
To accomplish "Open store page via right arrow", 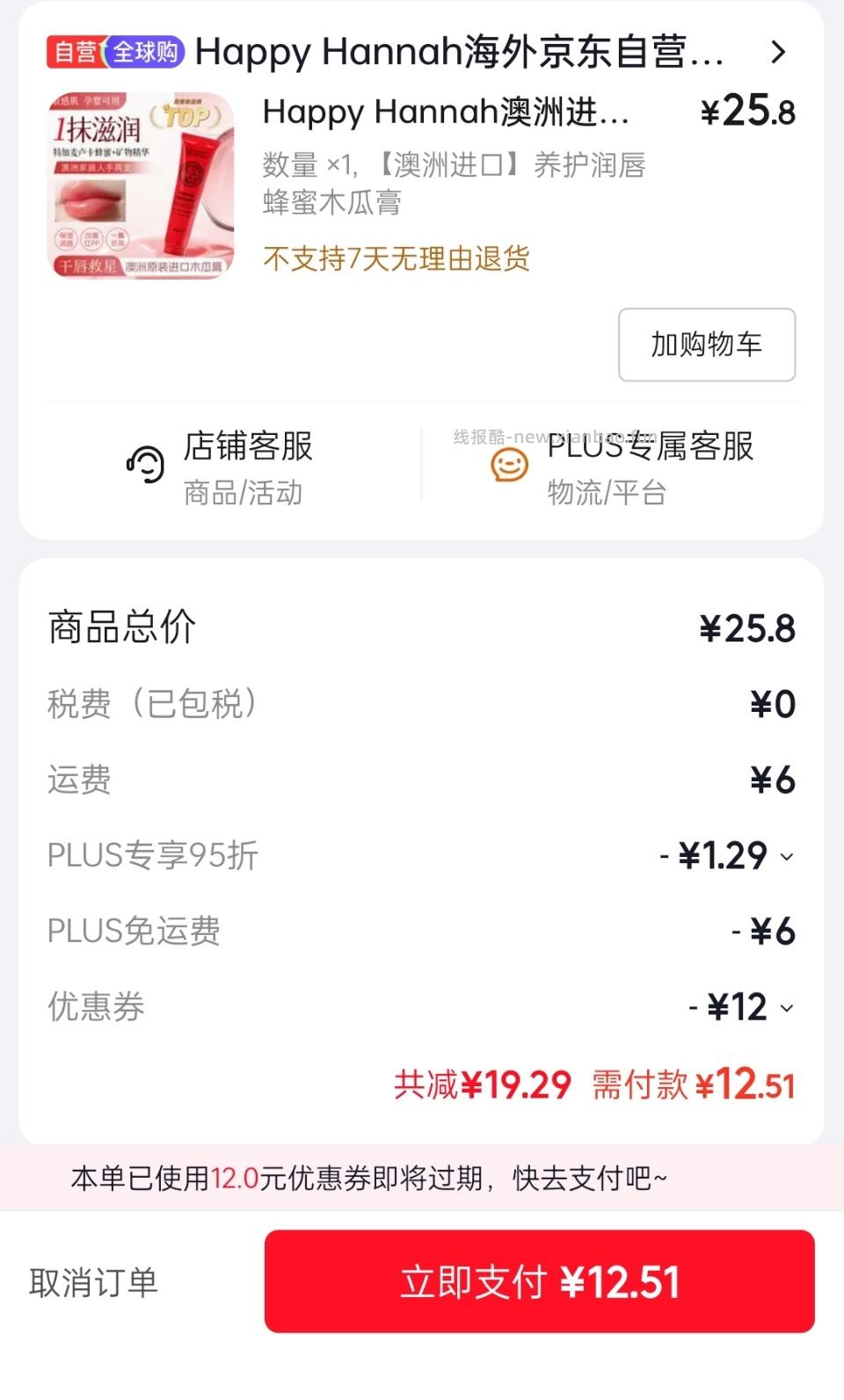I will (777, 52).
